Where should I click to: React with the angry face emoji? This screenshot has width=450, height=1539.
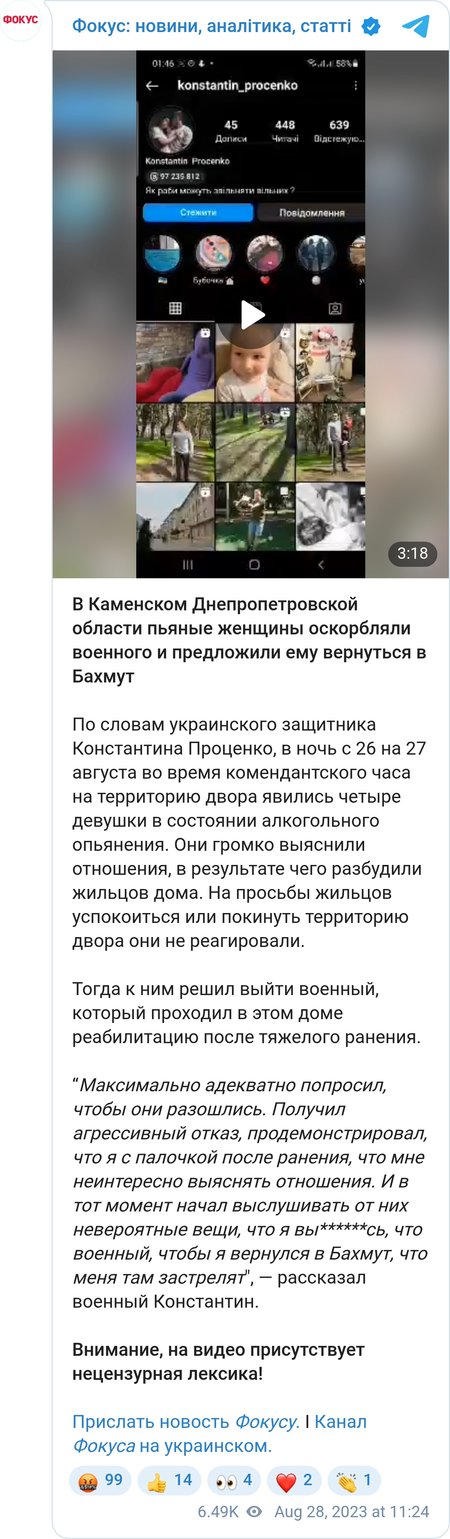point(101,1480)
